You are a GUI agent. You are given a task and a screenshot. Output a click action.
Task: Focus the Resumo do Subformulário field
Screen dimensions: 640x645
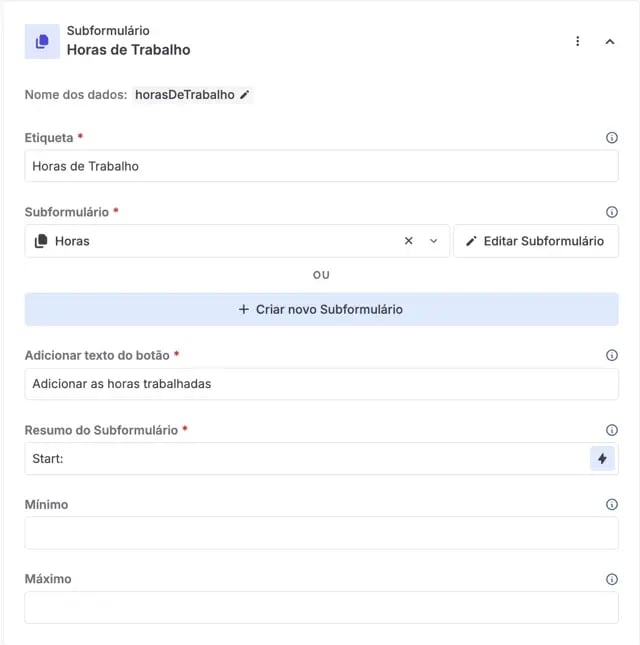[x=300, y=458]
